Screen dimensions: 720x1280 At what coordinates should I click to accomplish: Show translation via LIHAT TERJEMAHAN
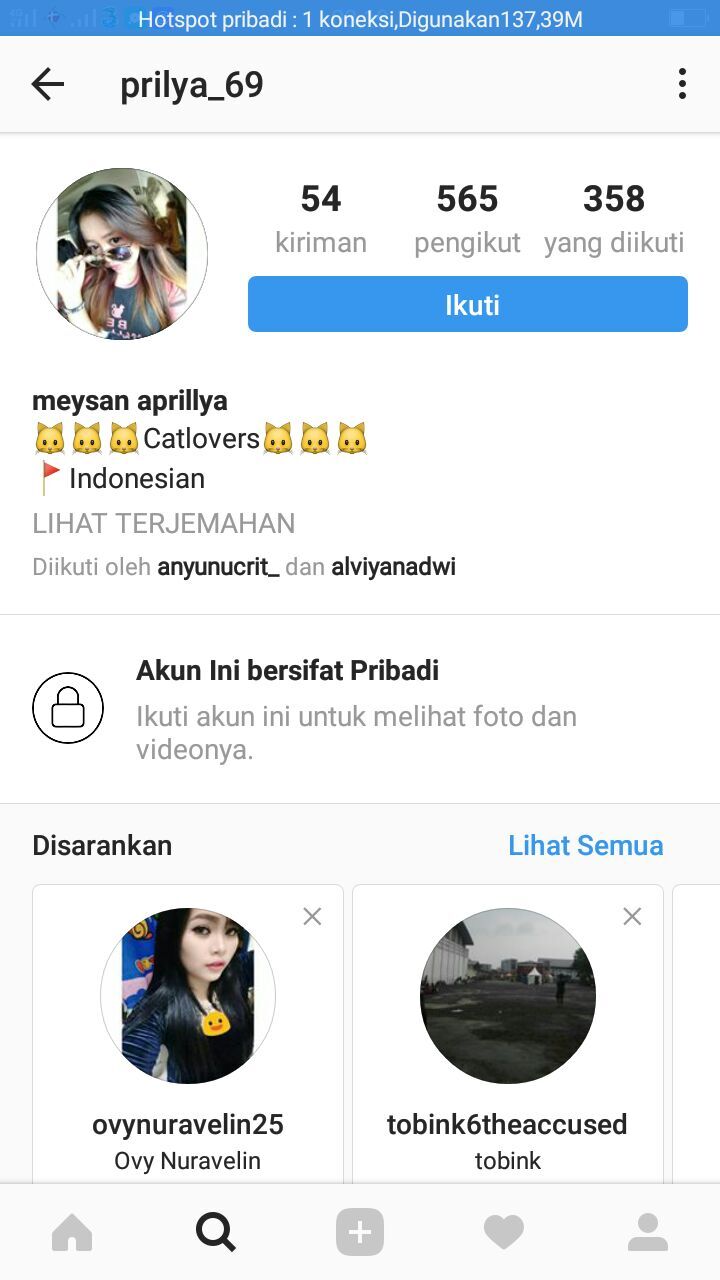click(163, 523)
